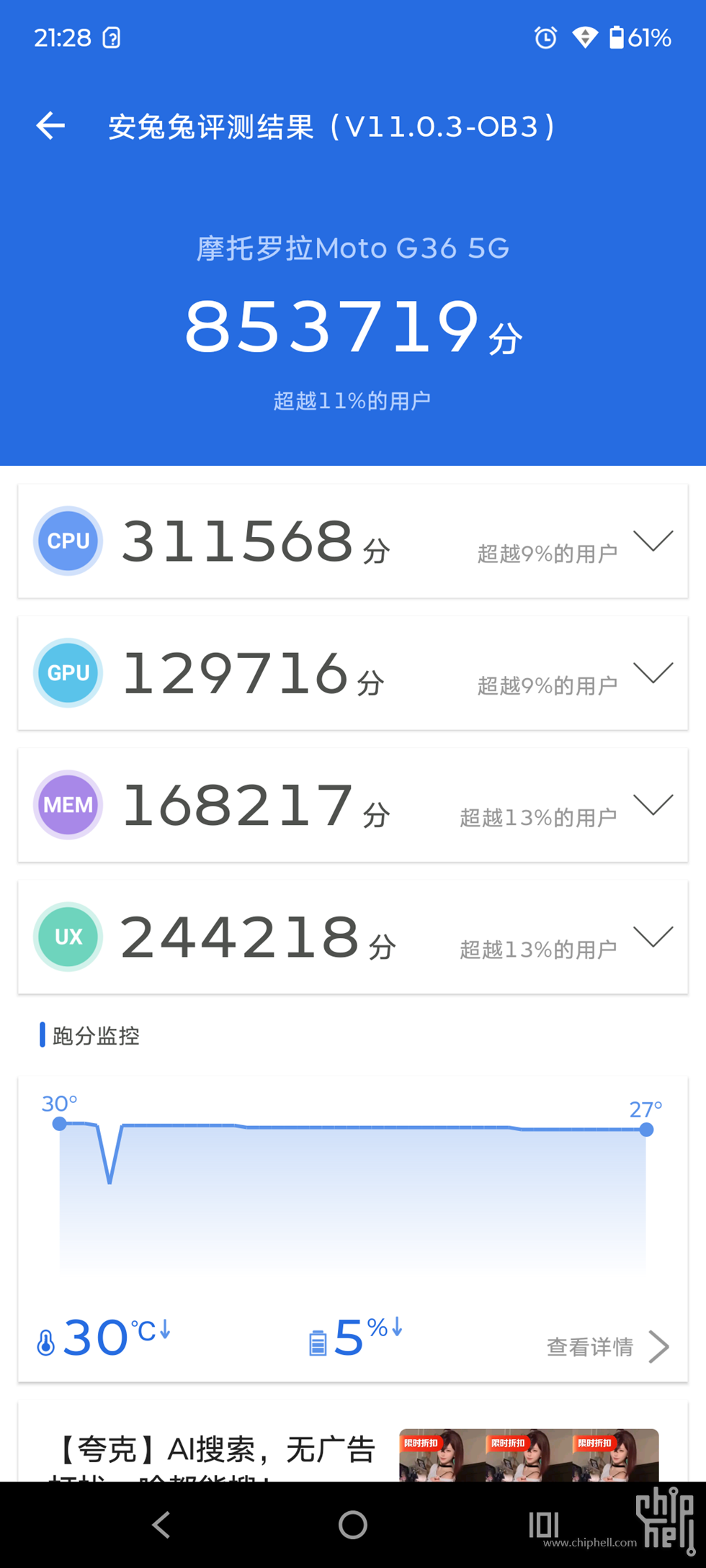Image resolution: width=706 pixels, height=1568 pixels.
Task: Expand the CPU score details
Action: (653, 541)
